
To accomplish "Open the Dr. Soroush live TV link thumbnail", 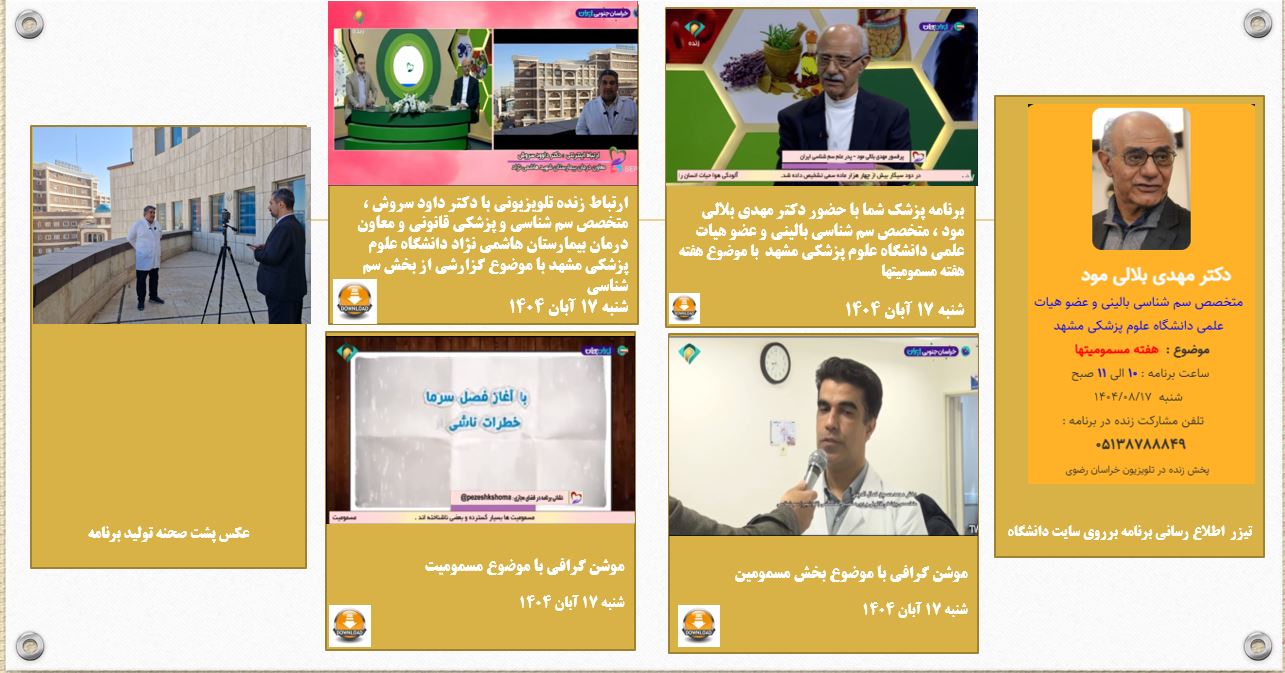I will (x=483, y=94).
